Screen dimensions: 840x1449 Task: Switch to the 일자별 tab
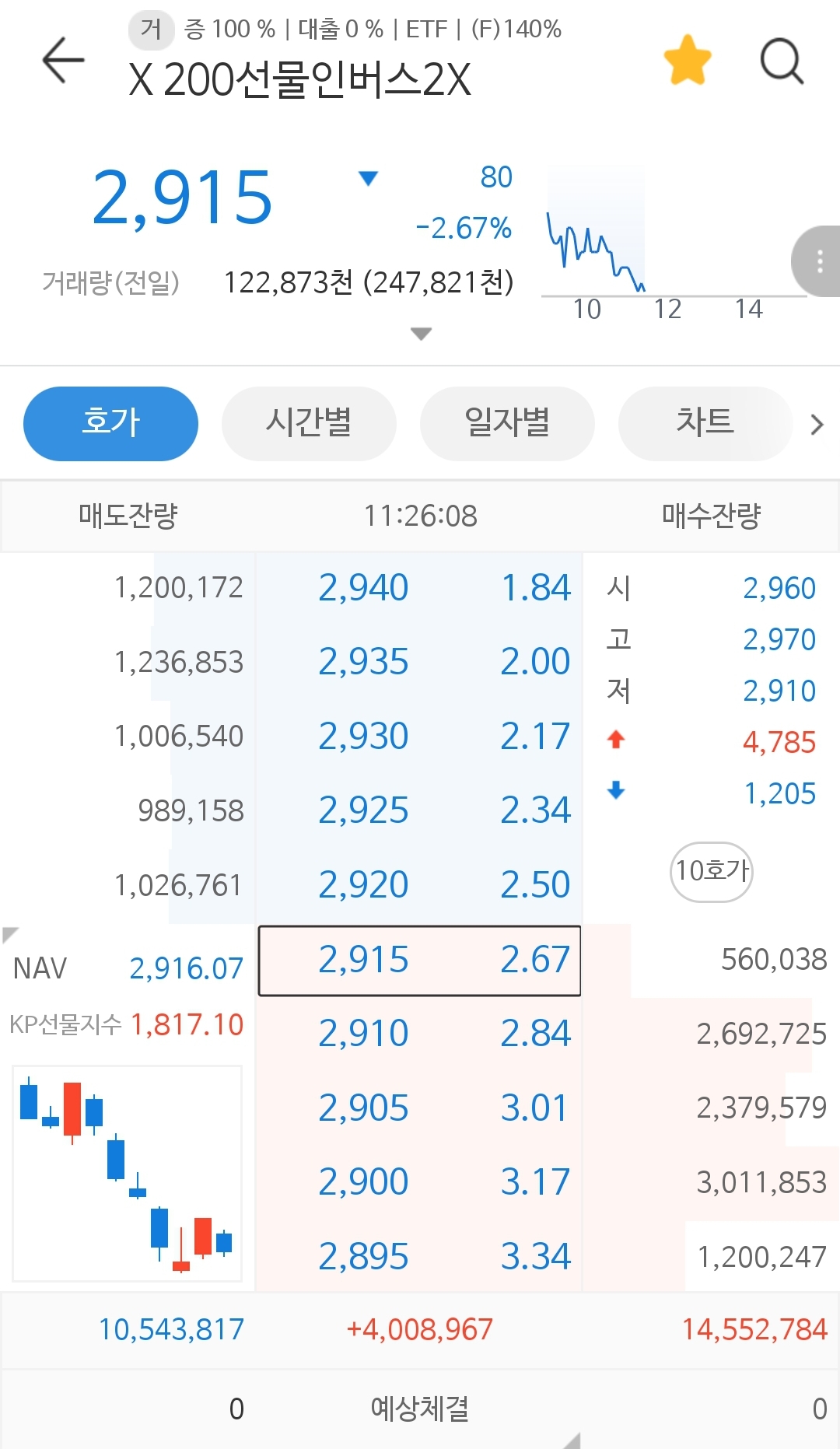[x=507, y=423]
